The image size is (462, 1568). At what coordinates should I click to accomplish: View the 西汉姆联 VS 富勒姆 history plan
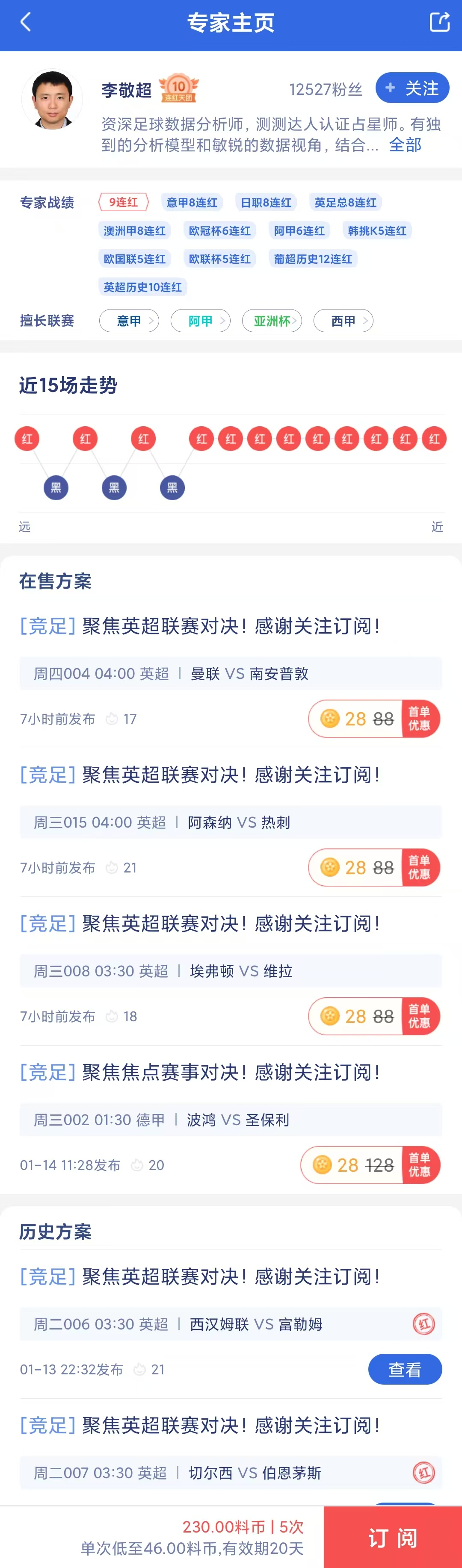pyautogui.click(x=405, y=1370)
